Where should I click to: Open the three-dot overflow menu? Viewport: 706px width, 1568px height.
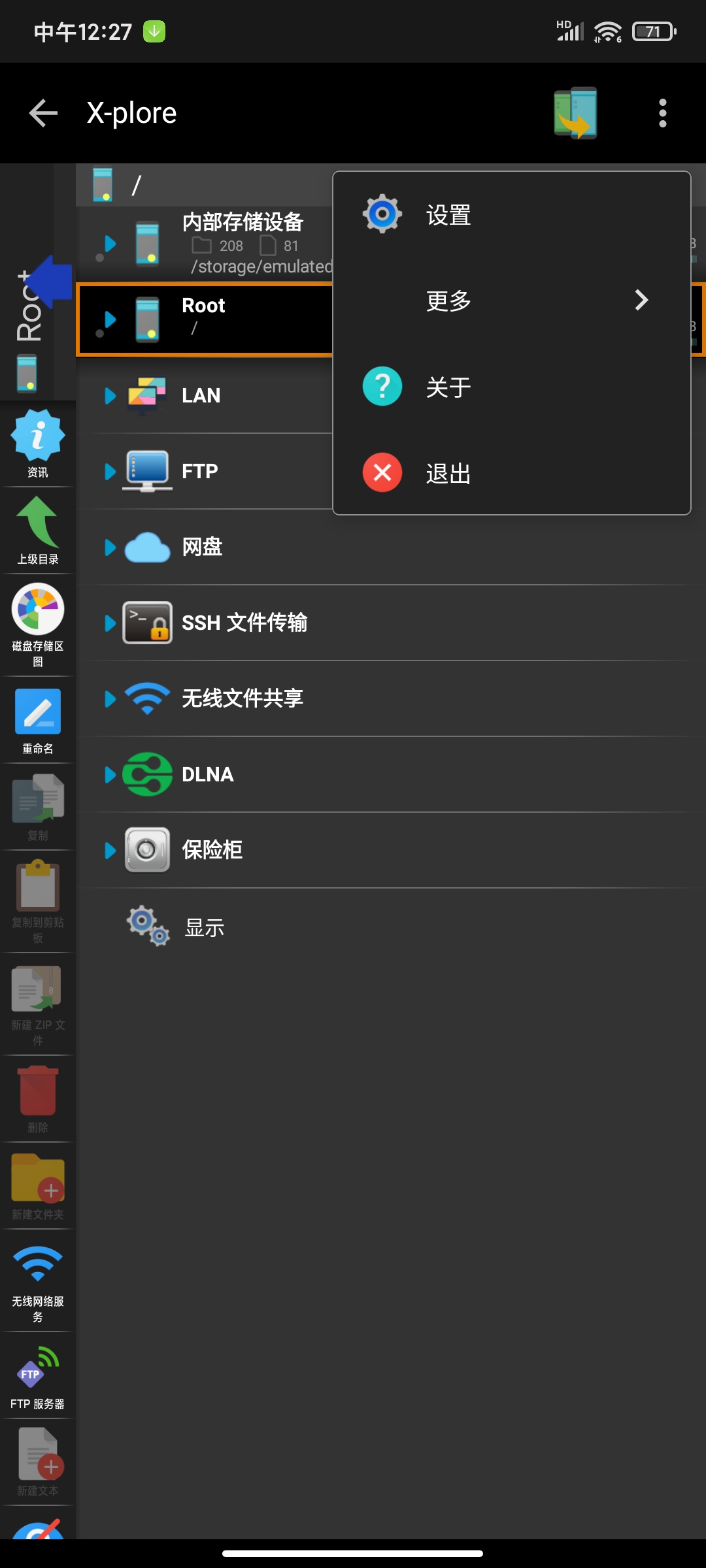click(x=662, y=113)
